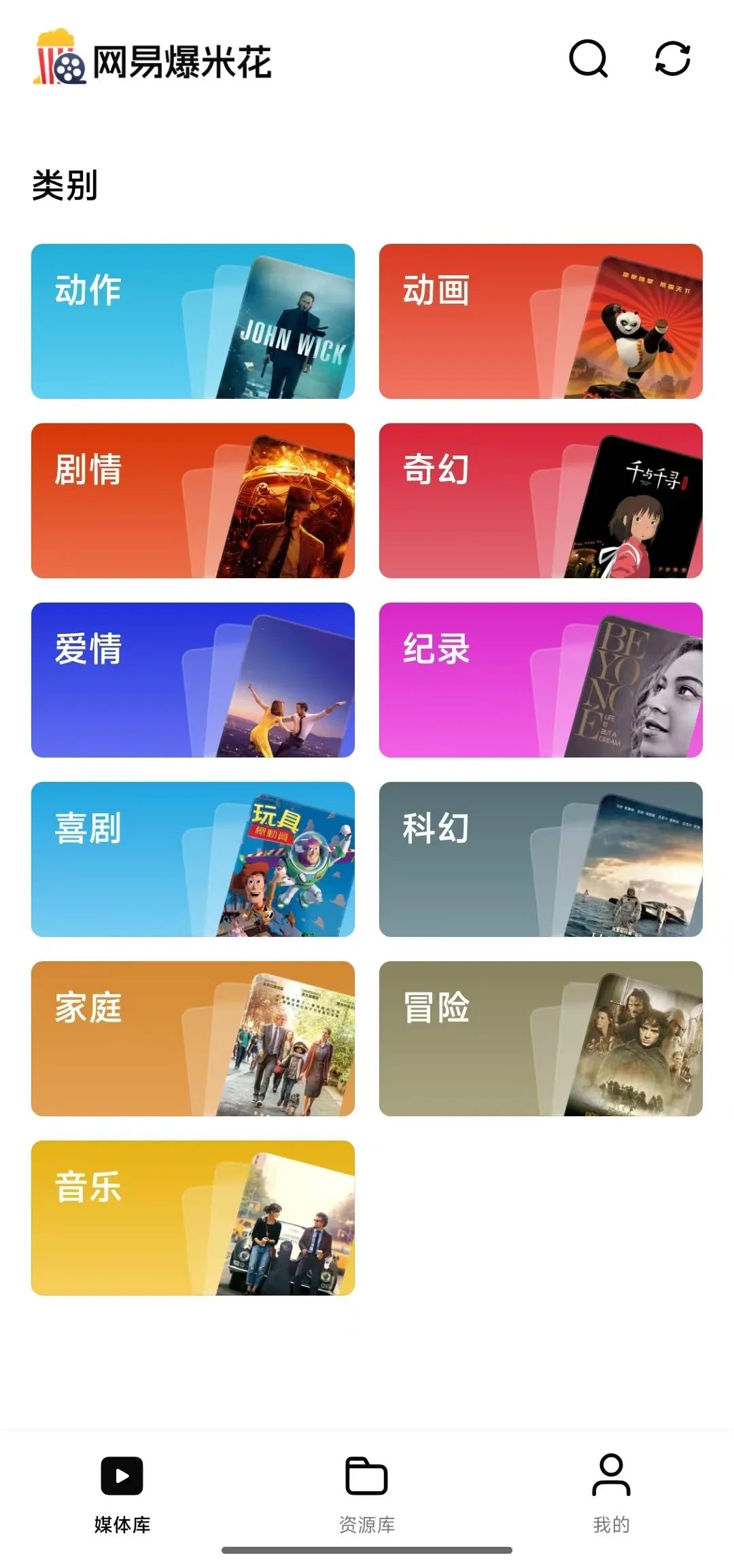Open the 奇幻 category
The height and width of the screenshot is (1568, 734).
point(540,501)
